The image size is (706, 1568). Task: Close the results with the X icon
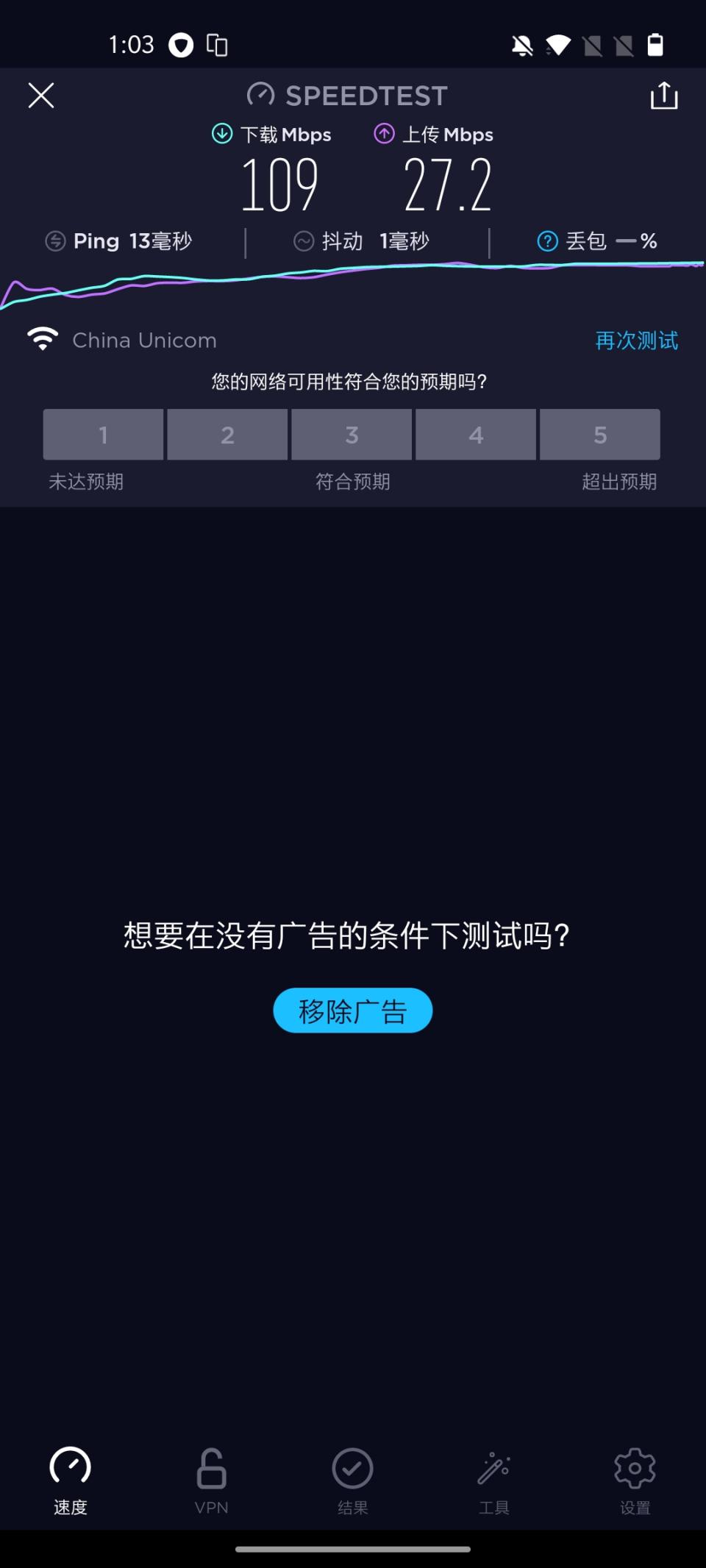tap(40, 95)
